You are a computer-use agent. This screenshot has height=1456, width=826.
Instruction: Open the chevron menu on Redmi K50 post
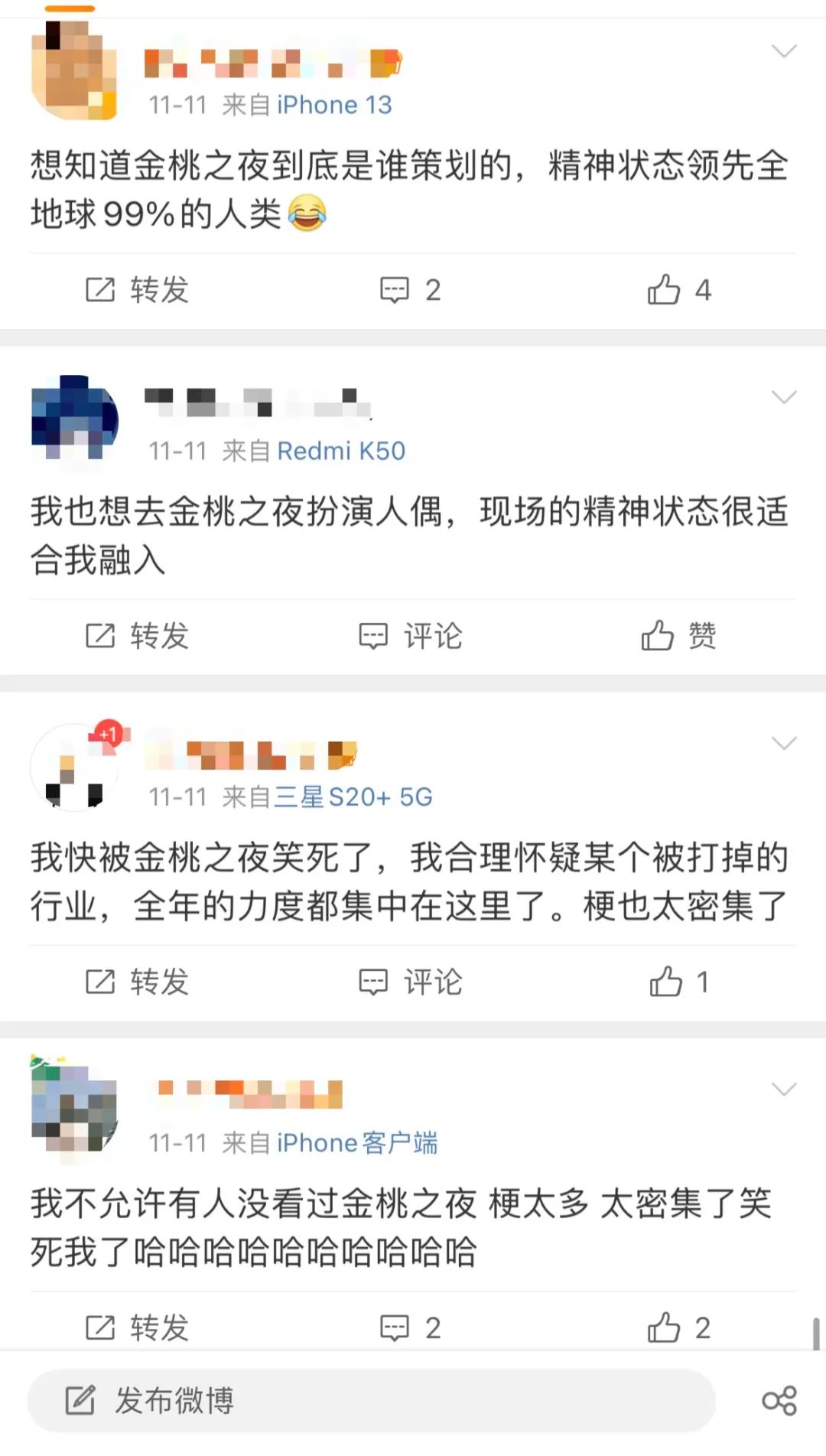pos(784,397)
